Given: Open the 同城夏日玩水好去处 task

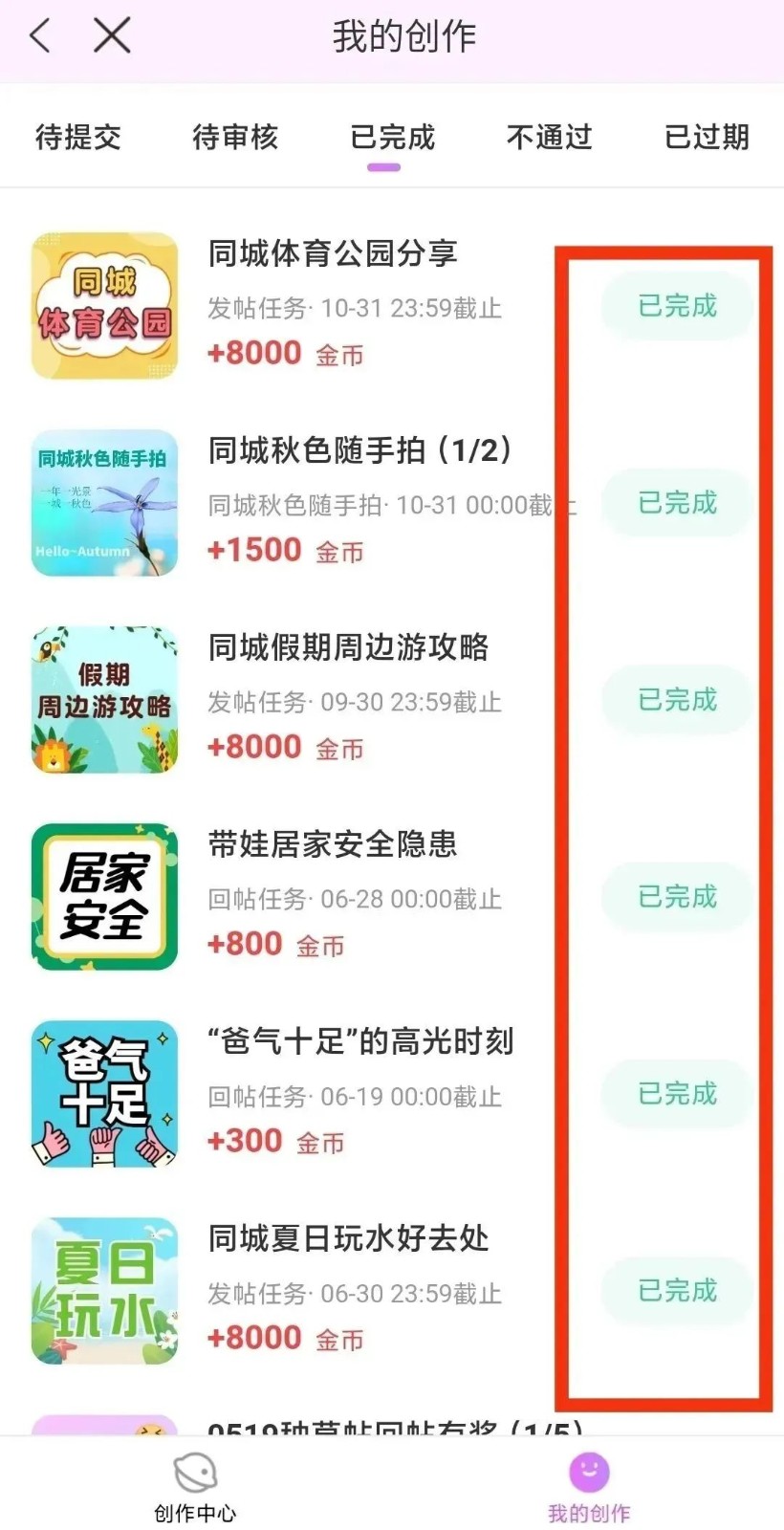Looking at the screenshot, I should [348, 1239].
